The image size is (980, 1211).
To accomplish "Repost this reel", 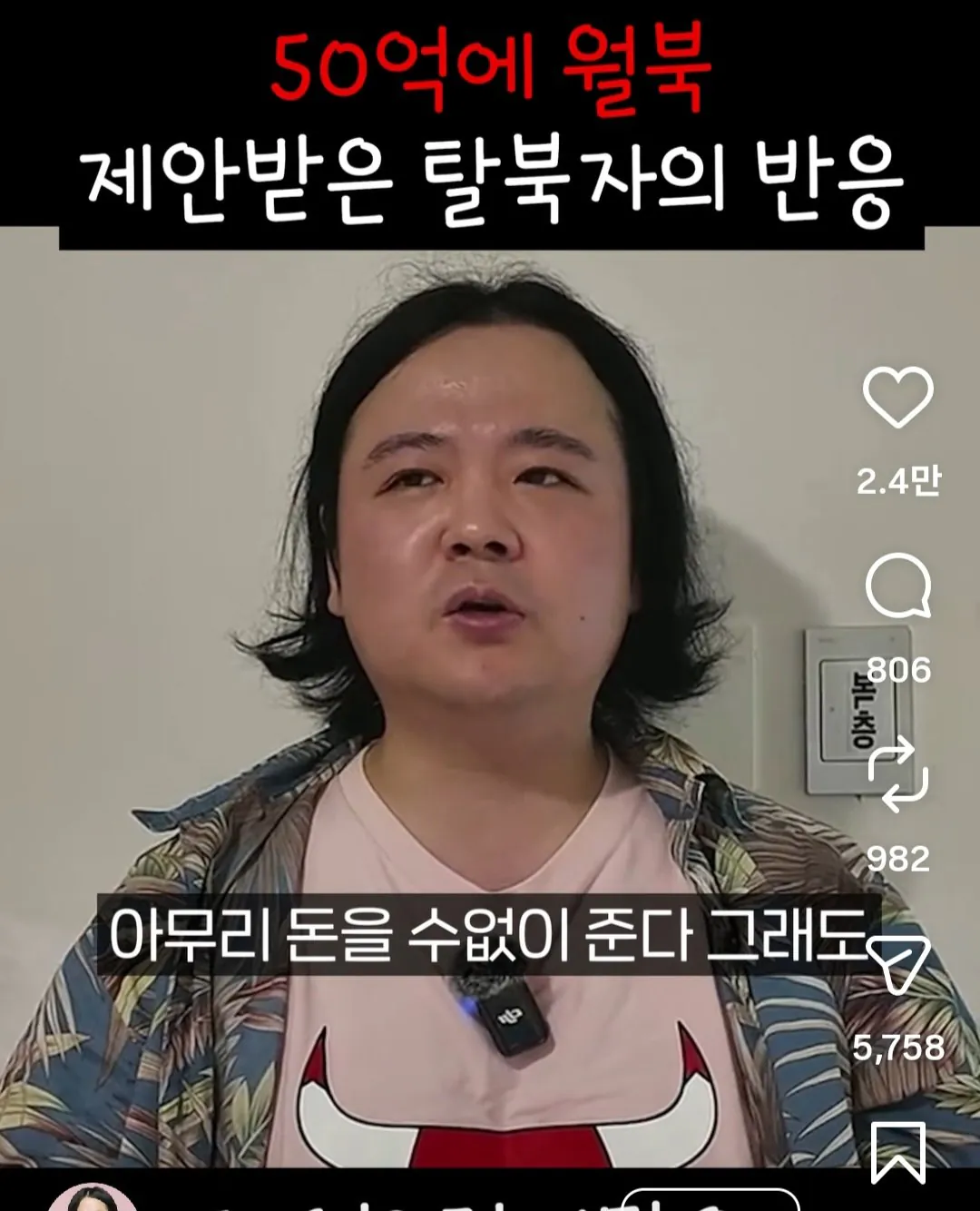I will coord(897,774).
